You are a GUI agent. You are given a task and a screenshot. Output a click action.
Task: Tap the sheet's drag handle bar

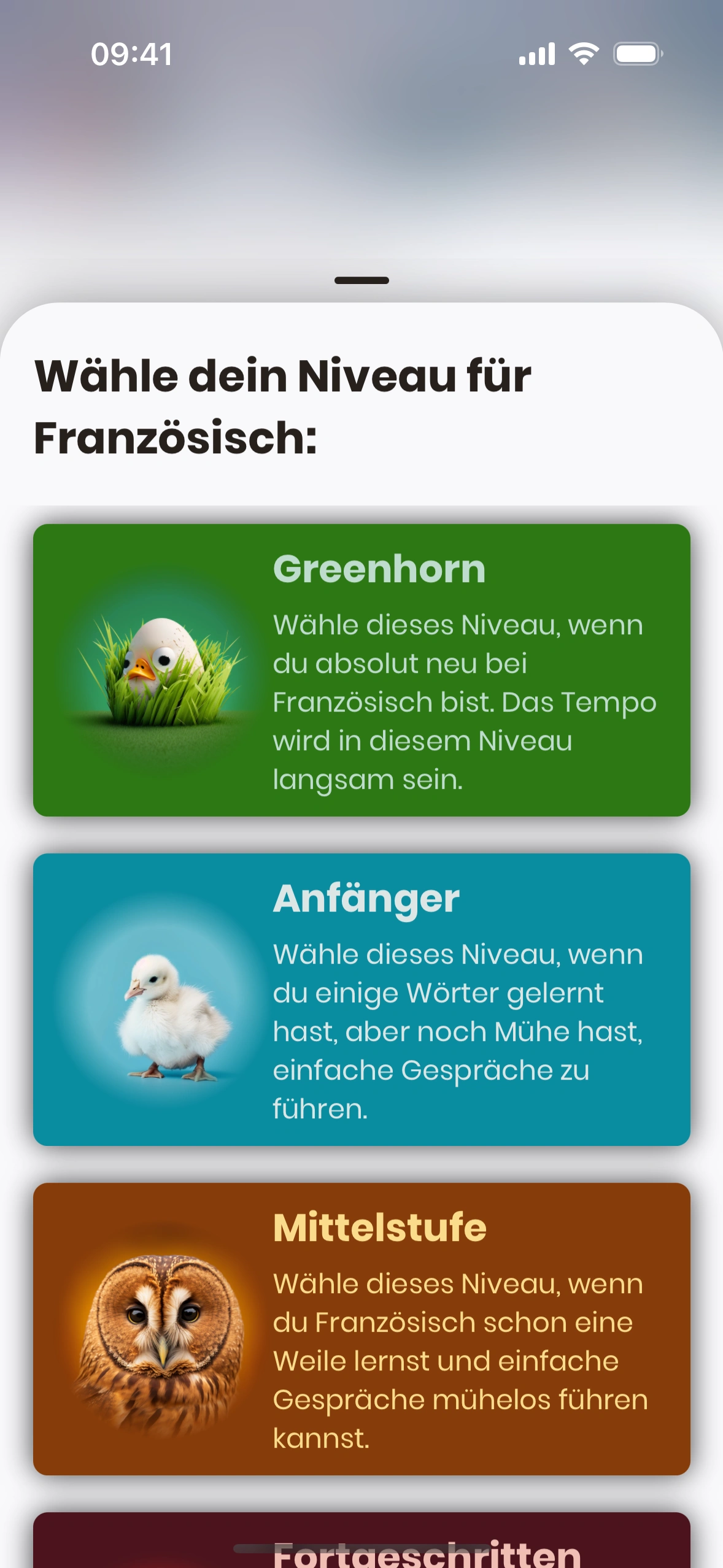[x=361, y=280]
